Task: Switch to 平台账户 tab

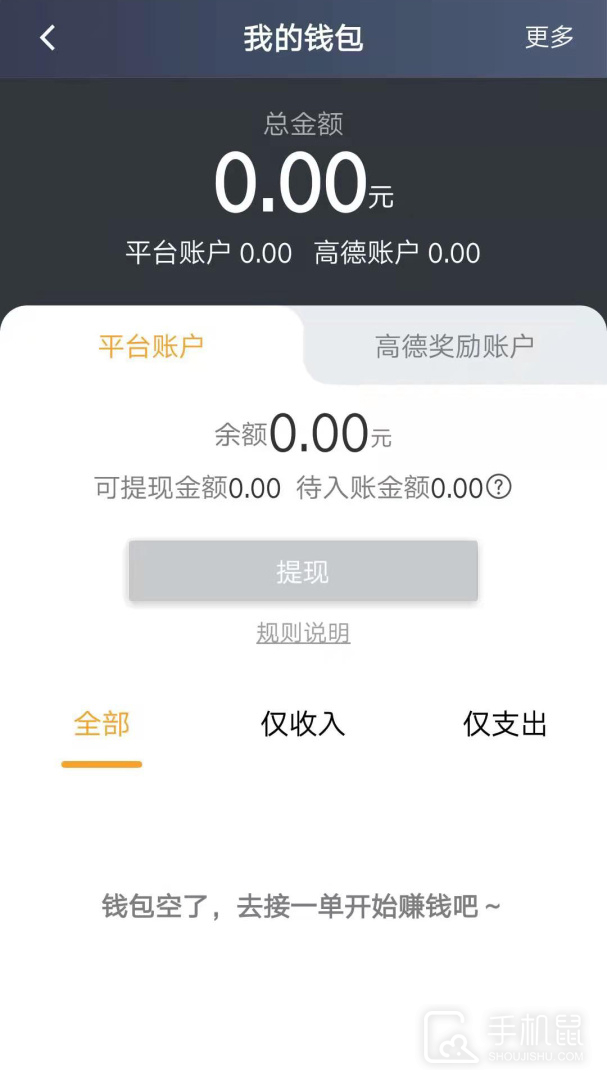Action: pos(151,346)
